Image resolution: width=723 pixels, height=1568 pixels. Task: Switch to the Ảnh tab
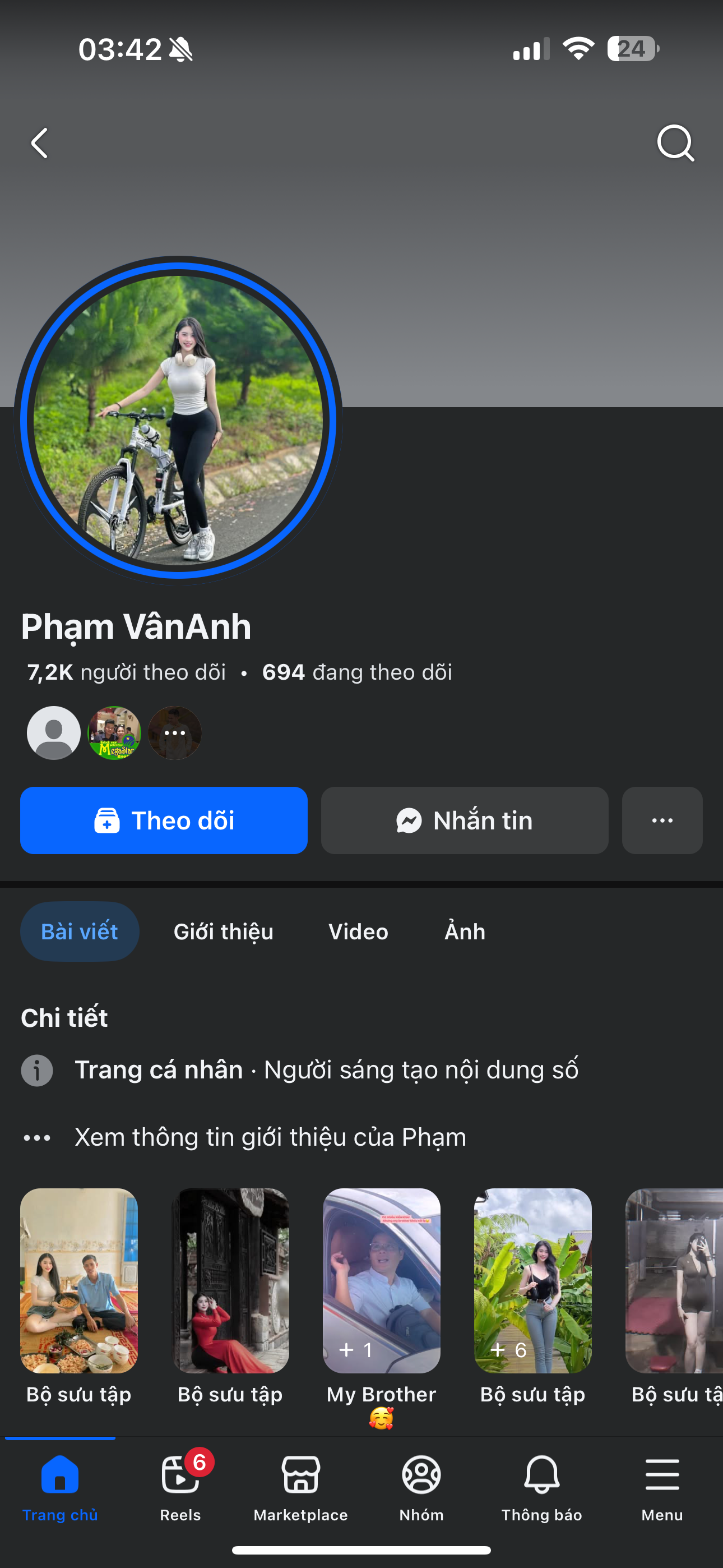coord(465,931)
